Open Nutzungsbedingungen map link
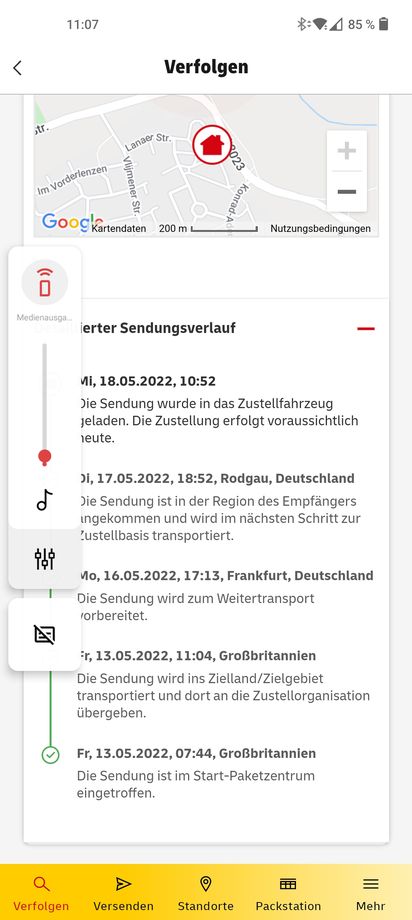Screen dimensions: 412x920 [320, 229]
